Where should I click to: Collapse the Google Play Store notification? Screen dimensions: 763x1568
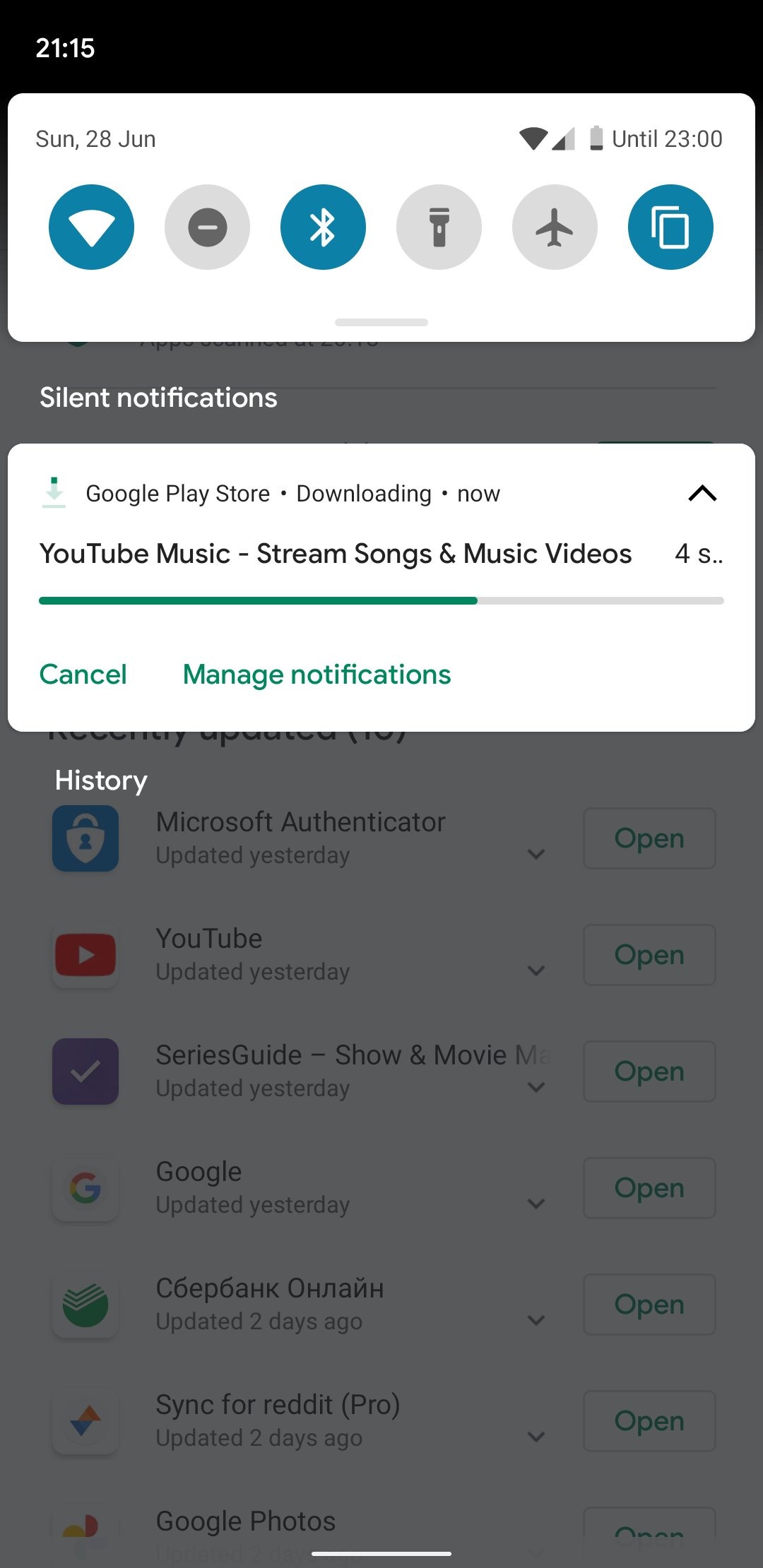(702, 493)
